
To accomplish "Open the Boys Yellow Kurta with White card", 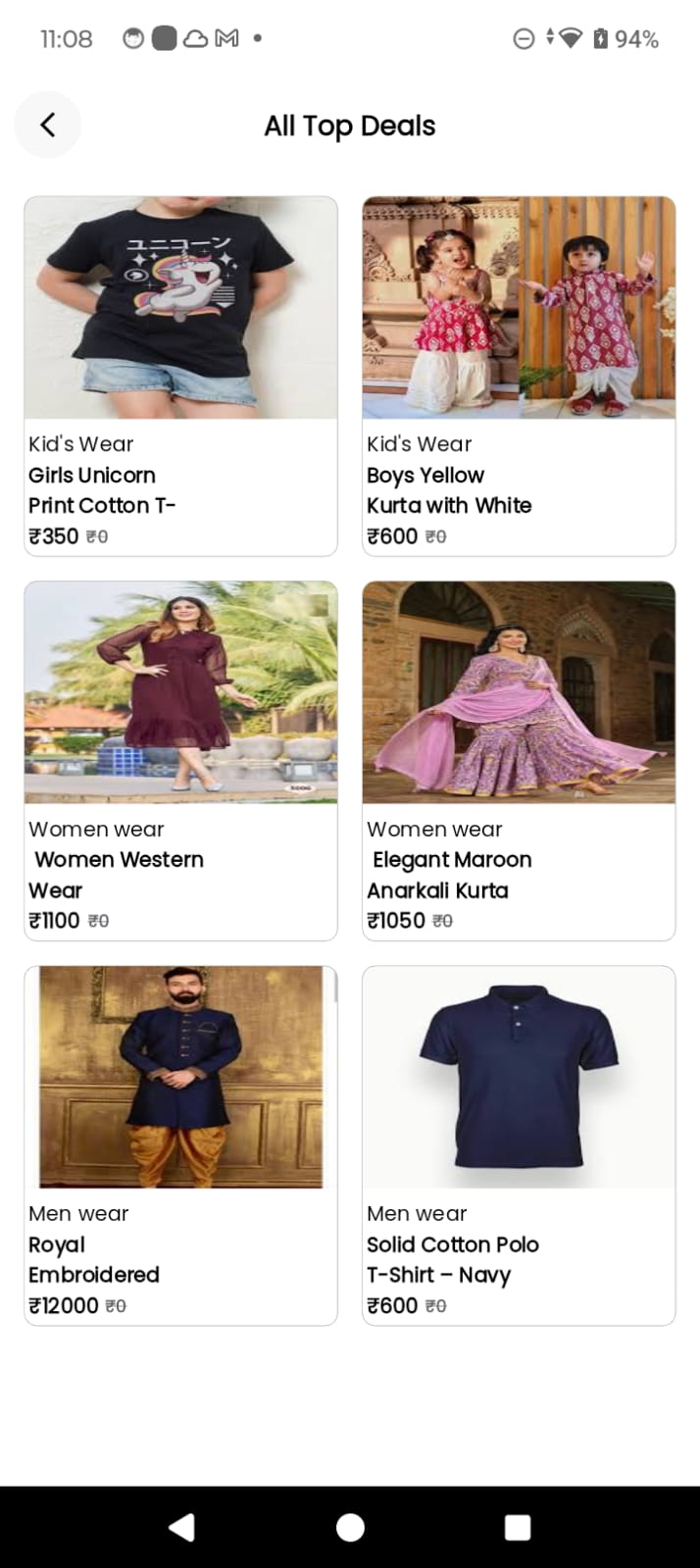I will pos(519,376).
